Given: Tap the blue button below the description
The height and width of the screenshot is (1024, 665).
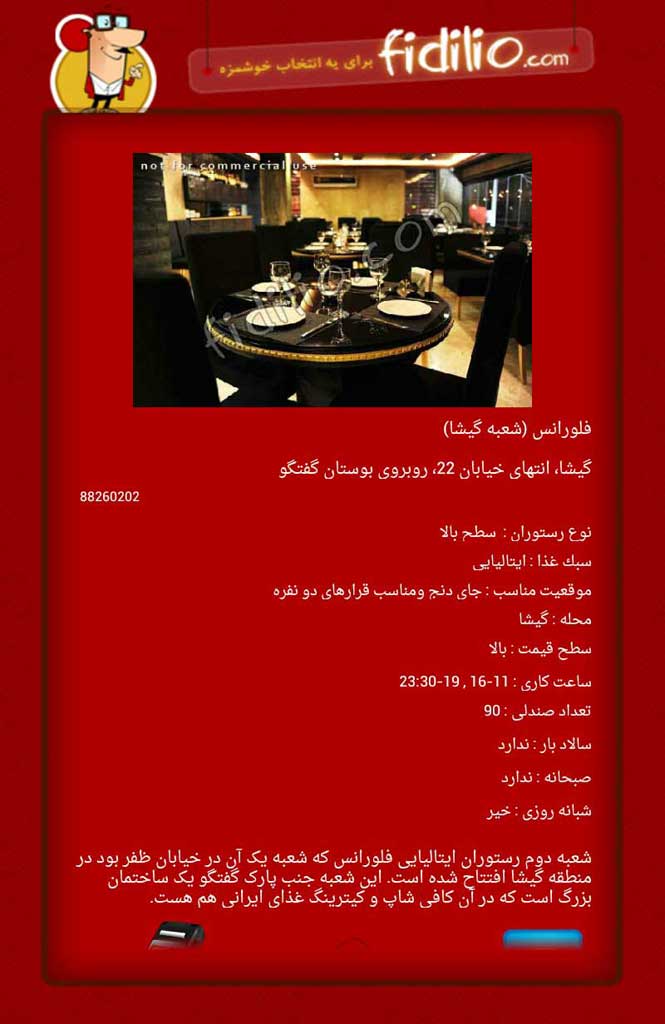Looking at the screenshot, I should tap(542, 938).
